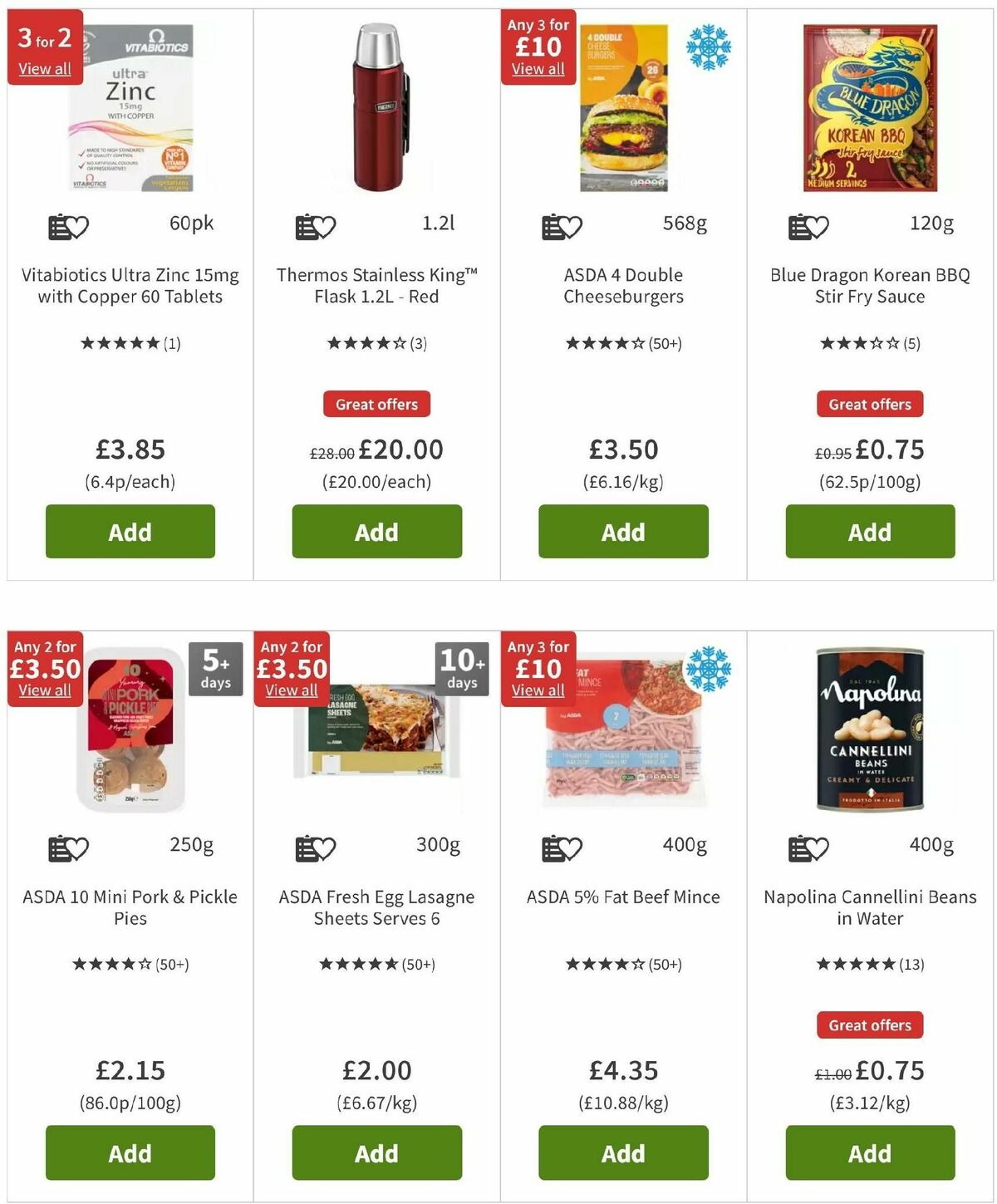The width and height of the screenshot is (997, 1204).
Task: Open the View all link under 3 for 2
Action: (45, 69)
